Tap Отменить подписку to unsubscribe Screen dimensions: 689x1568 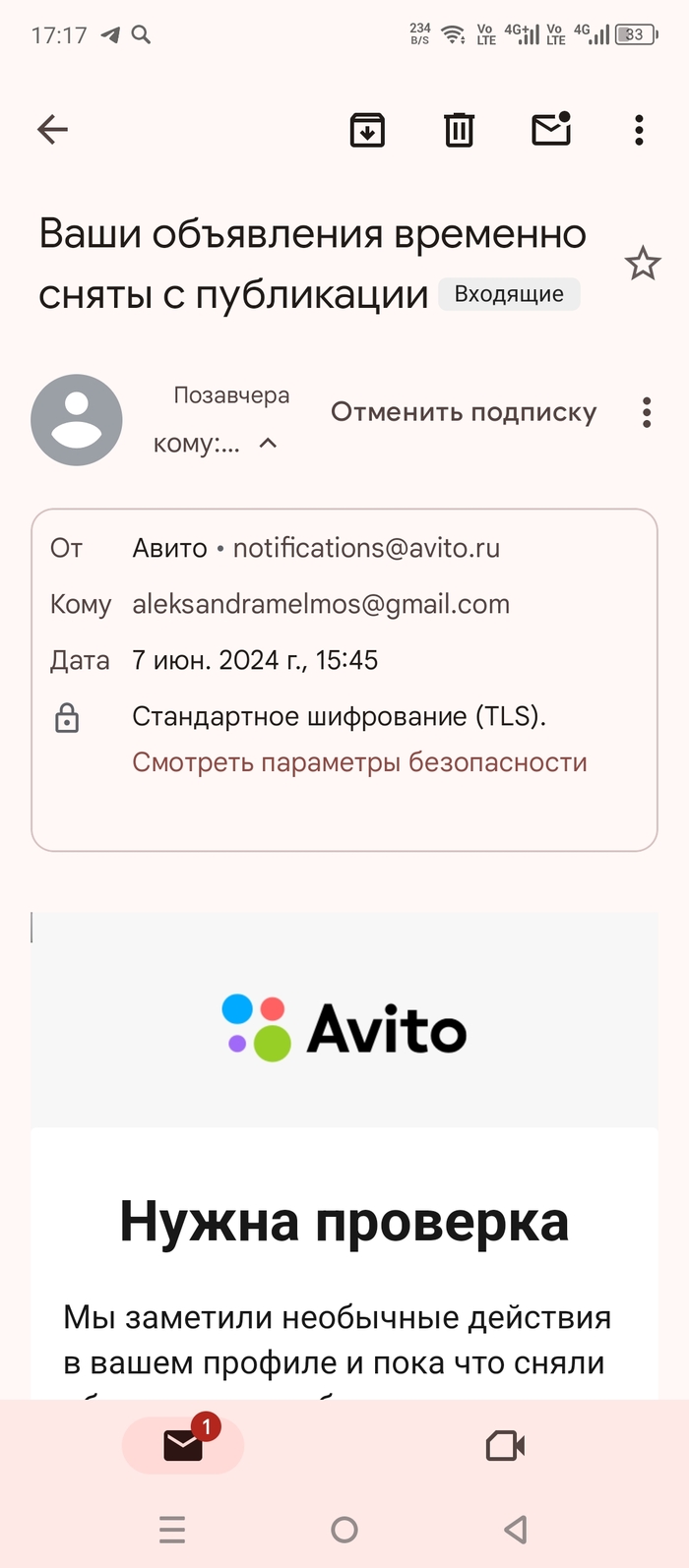pyautogui.click(x=464, y=412)
